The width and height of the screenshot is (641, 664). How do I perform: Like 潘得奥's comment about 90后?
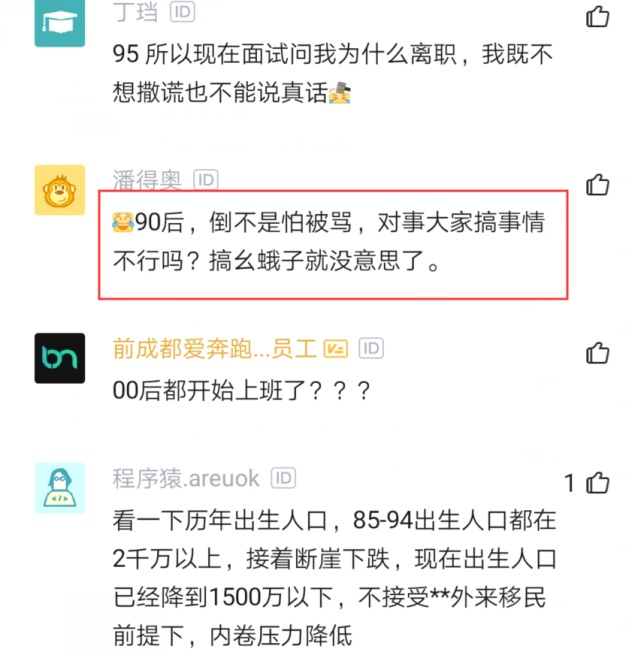(x=597, y=185)
